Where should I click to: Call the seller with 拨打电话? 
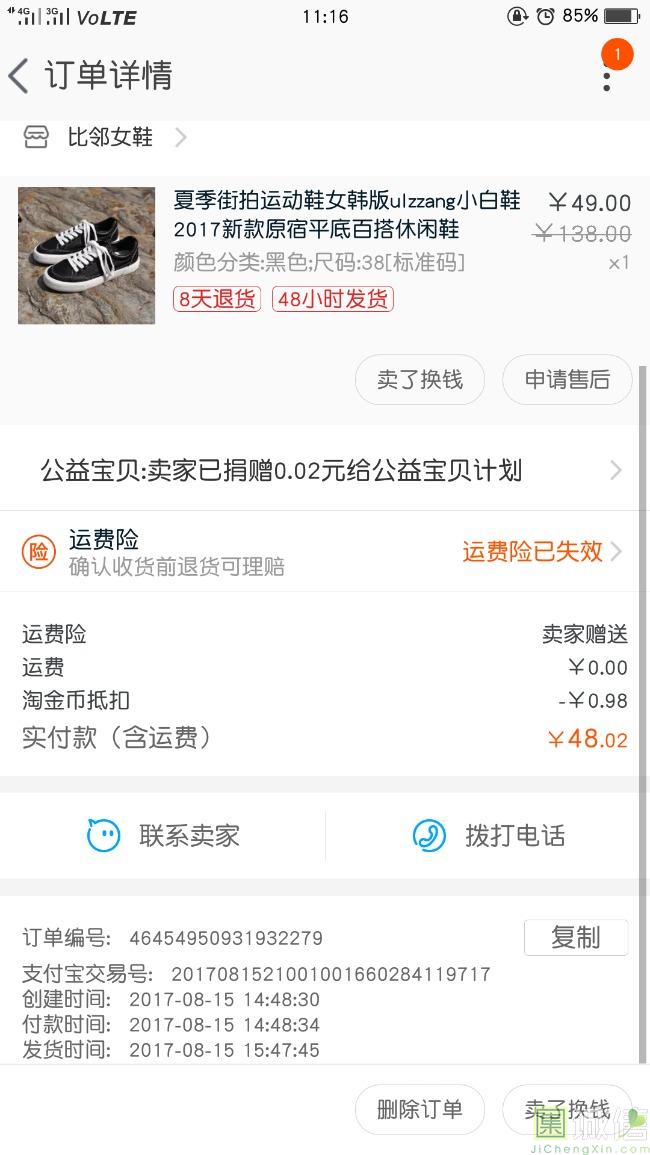(490, 835)
